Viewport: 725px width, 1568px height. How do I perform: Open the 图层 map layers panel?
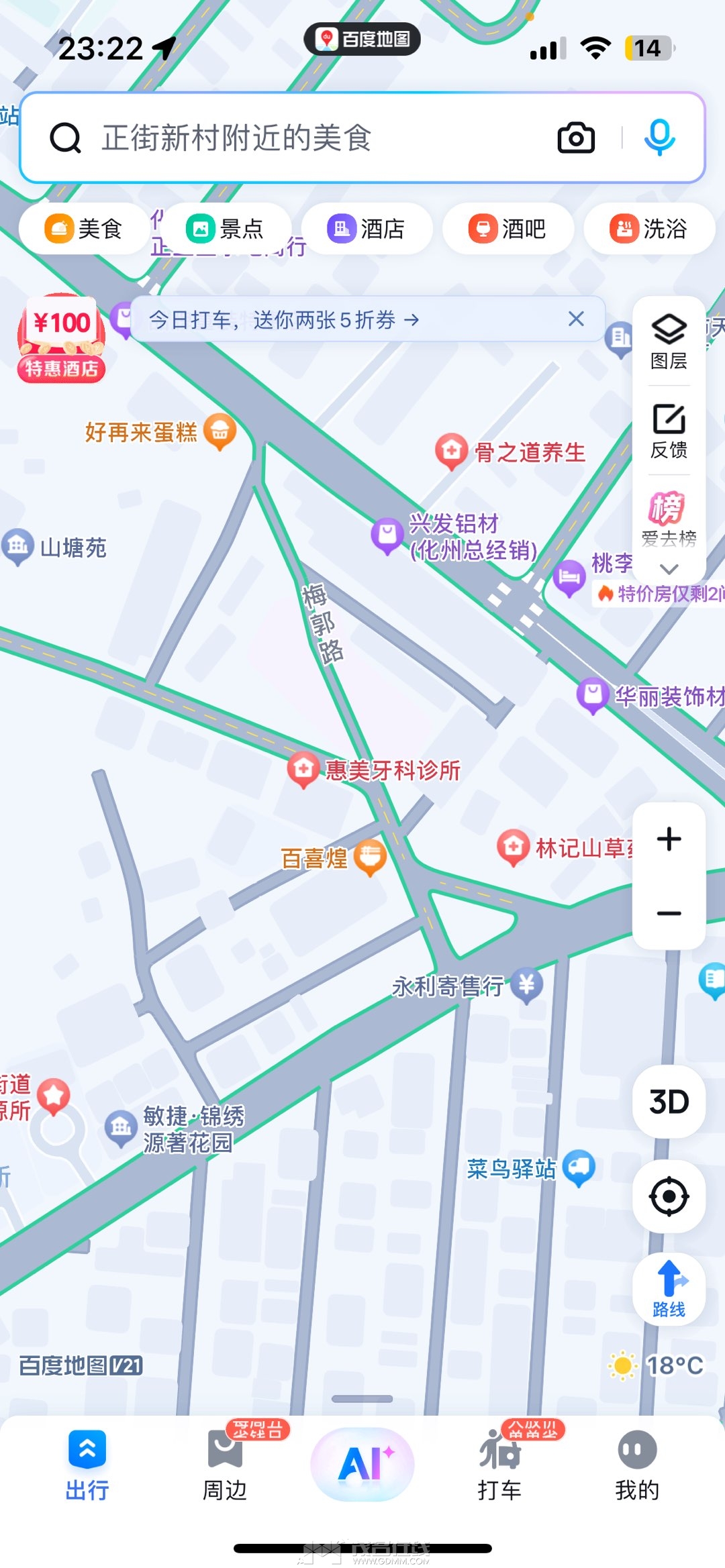coord(669,342)
